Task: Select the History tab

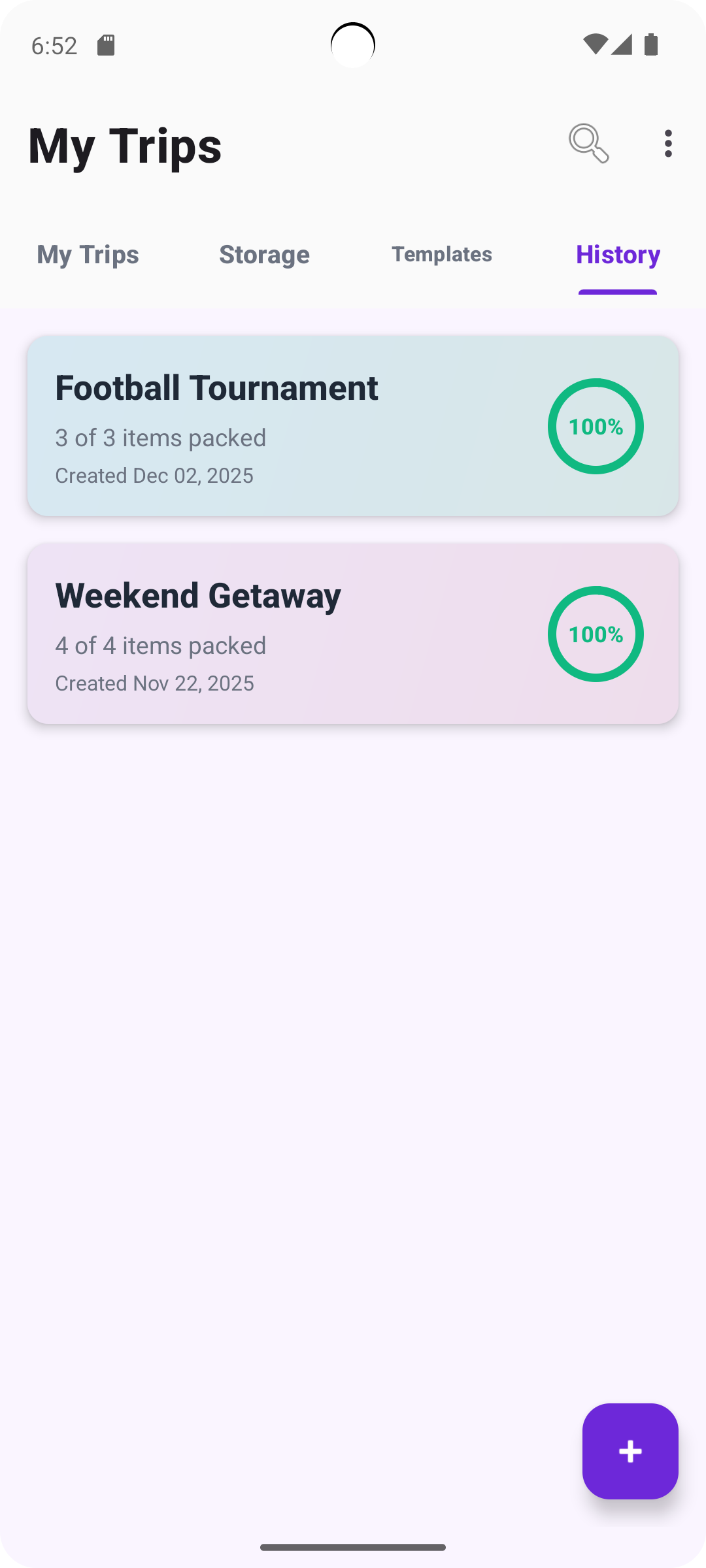Action: [618, 255]
